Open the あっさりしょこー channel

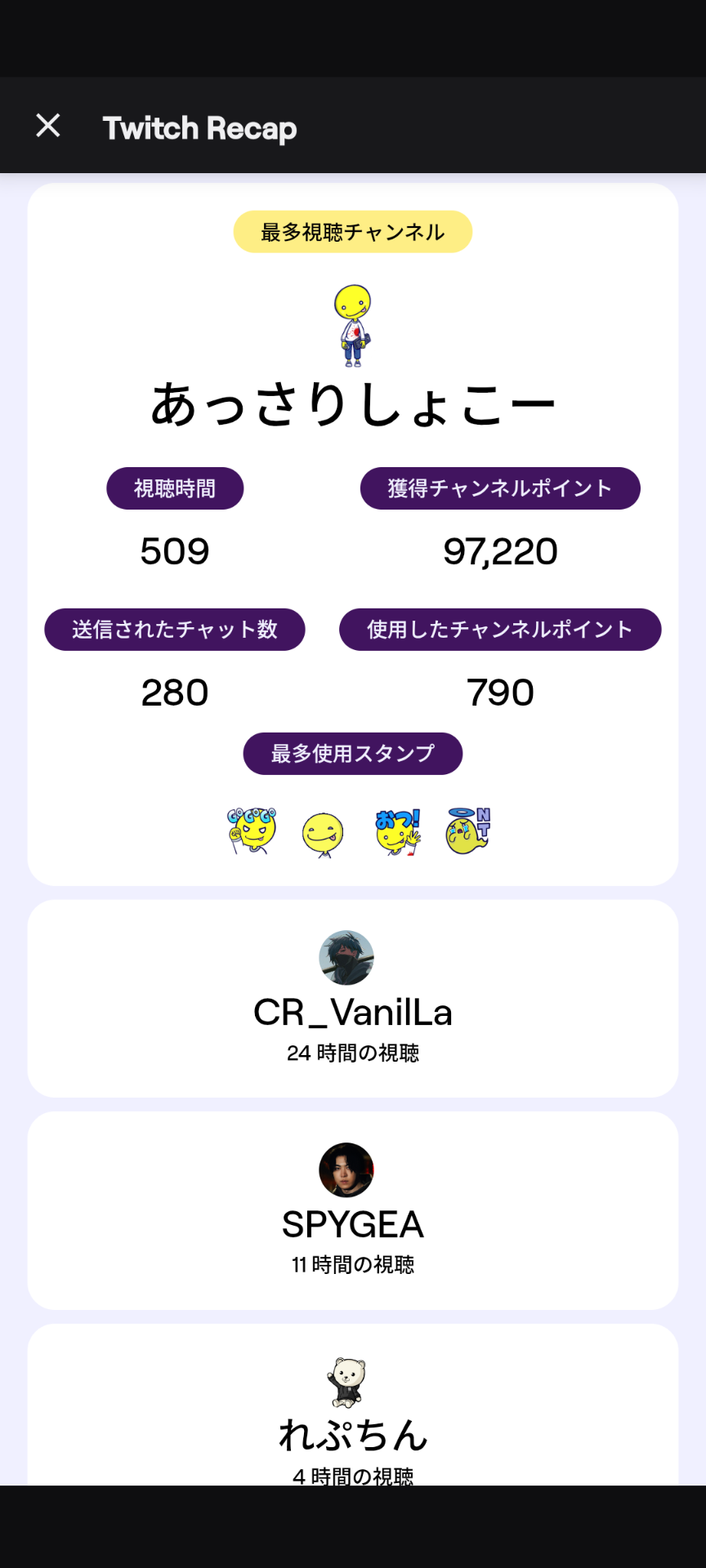coord(353,403)
